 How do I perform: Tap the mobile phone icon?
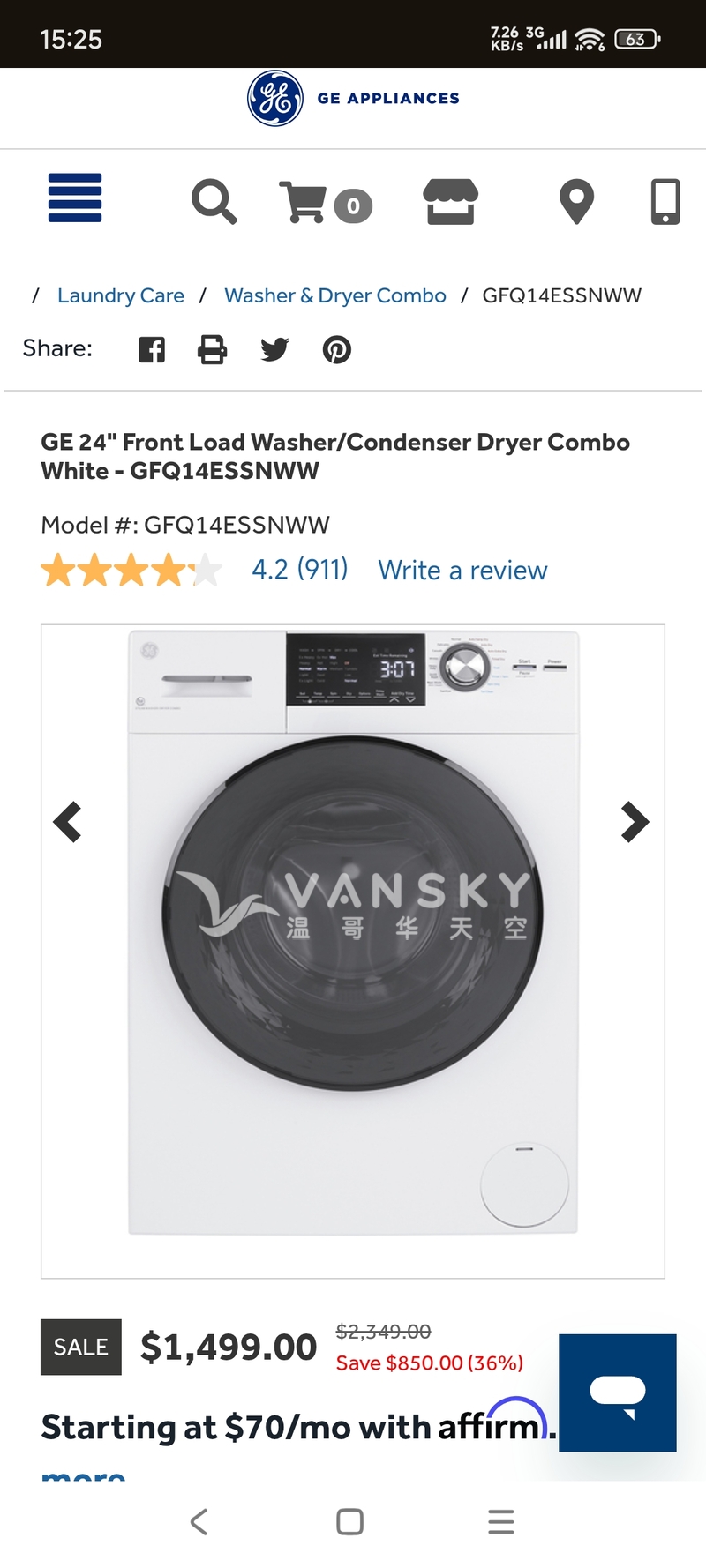pos(665,202)
